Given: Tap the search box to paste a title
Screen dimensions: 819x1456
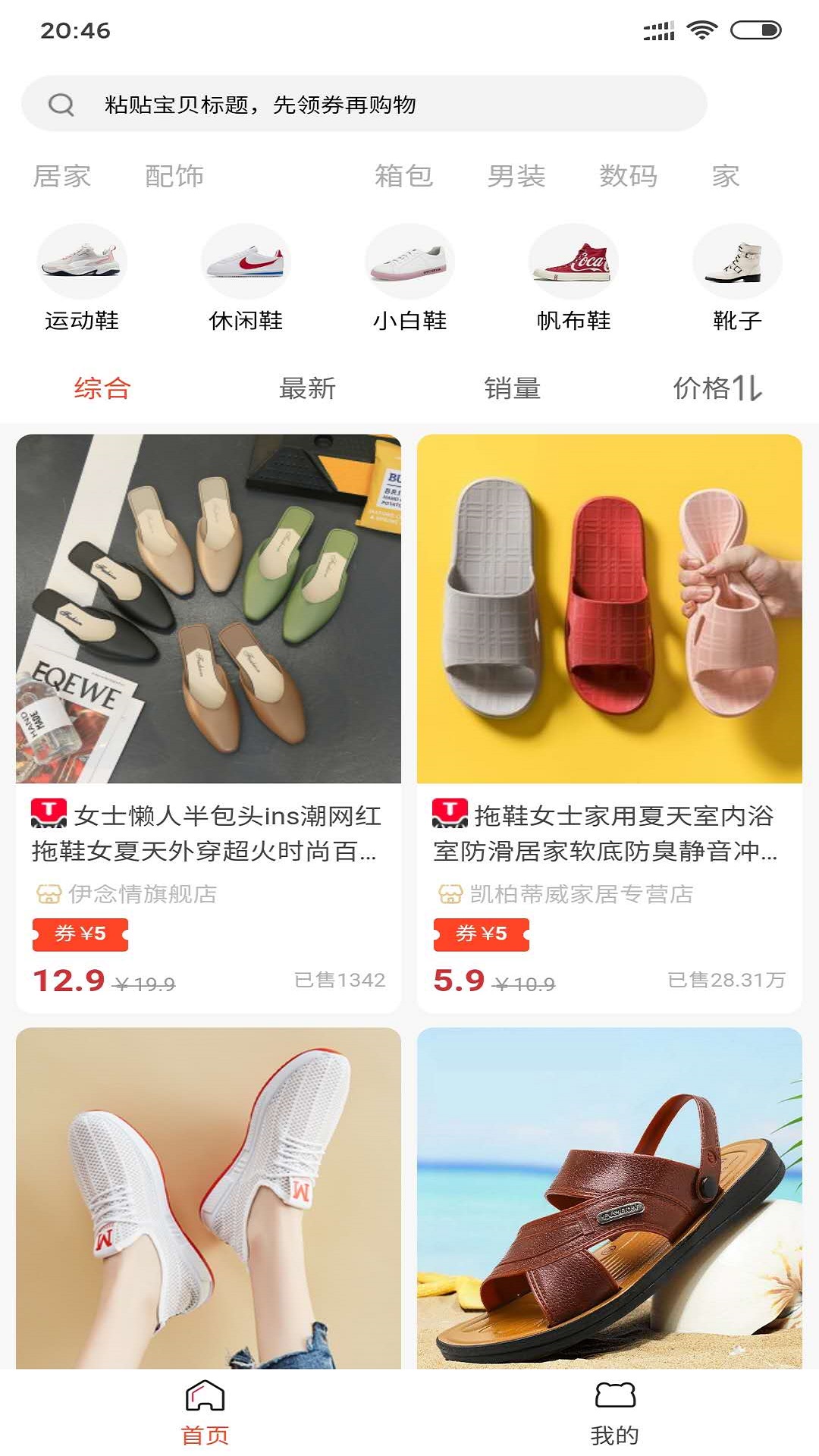Looking at the screenshot, I should tap(364, 104).
